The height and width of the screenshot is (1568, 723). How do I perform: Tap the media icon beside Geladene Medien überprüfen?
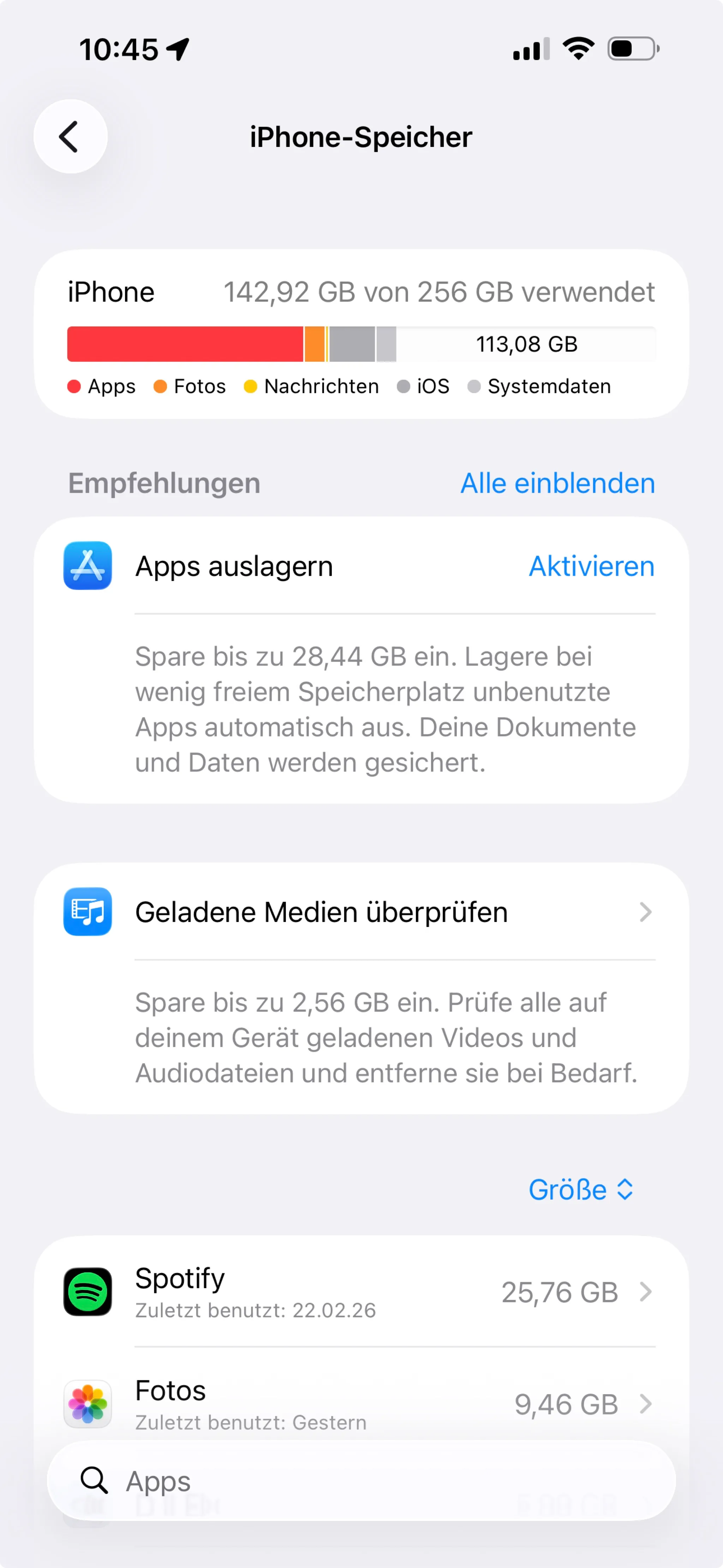[x=87, y=911]
